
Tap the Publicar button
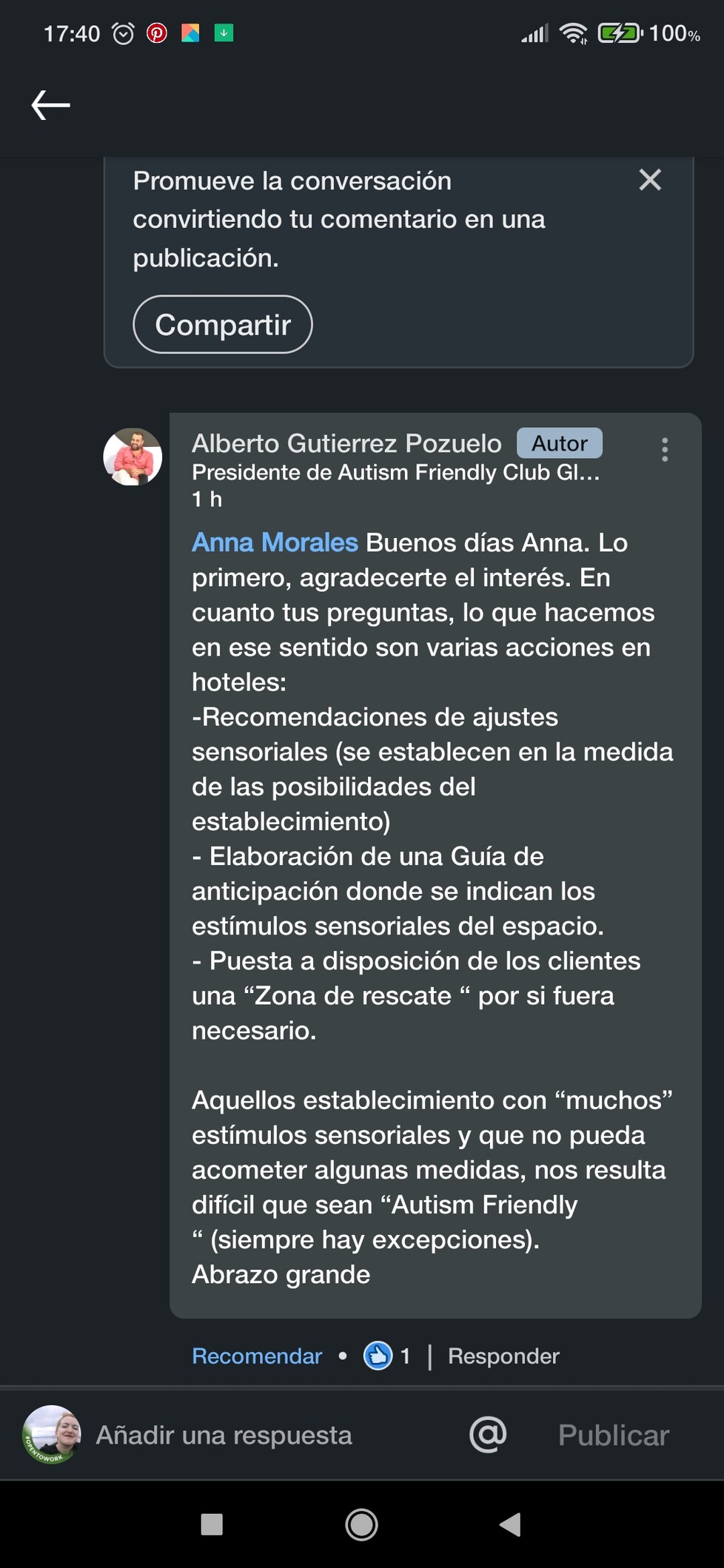pos(614,1435)
